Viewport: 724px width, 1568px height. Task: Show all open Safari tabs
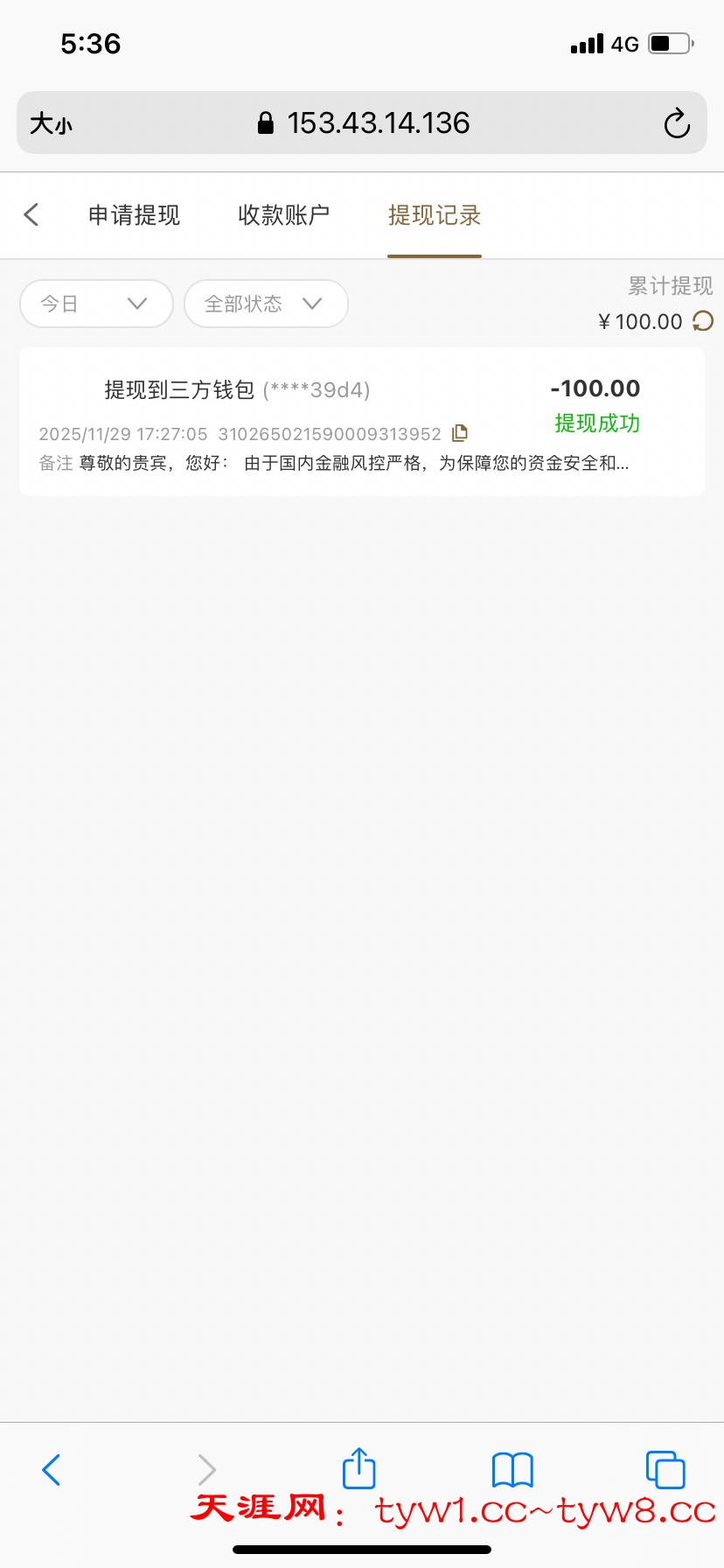[665, 1470]
